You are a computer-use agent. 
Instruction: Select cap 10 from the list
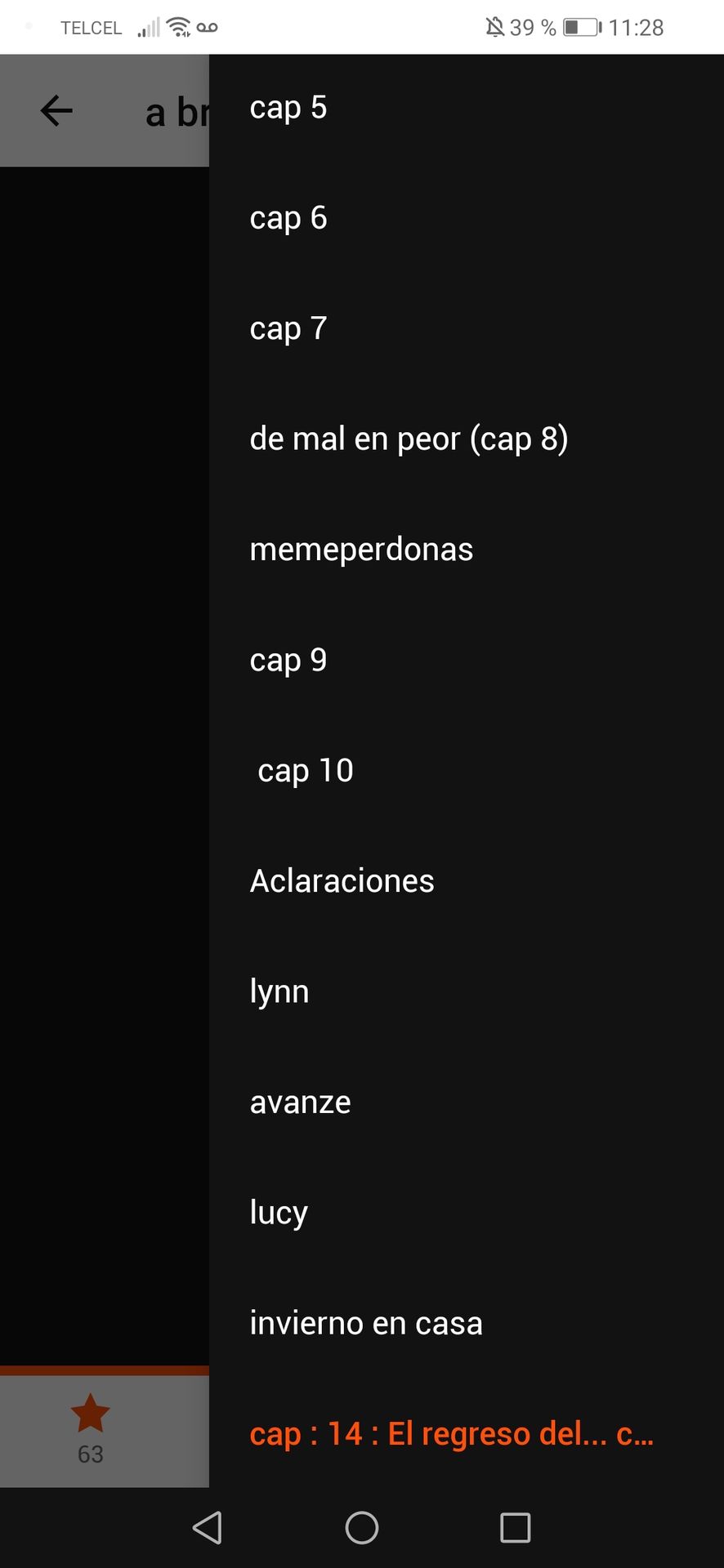466,771
